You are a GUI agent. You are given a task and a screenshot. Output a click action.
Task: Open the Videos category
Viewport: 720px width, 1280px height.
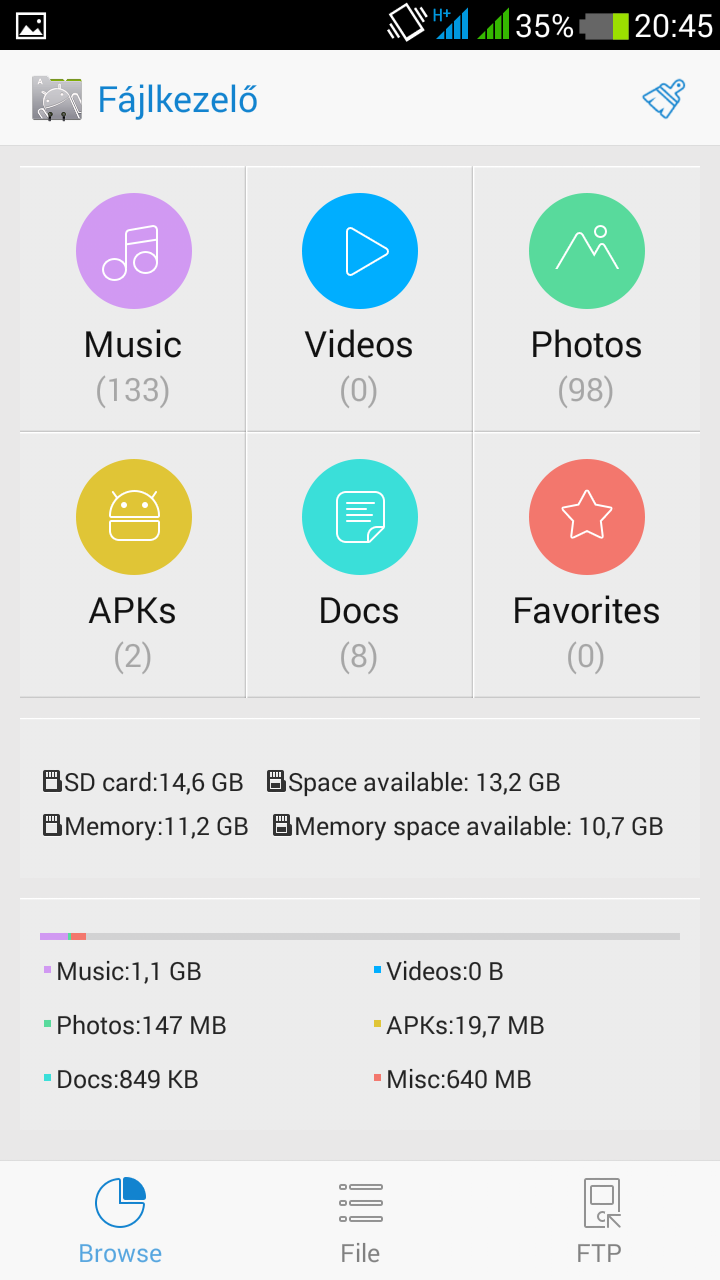point(359,299)
